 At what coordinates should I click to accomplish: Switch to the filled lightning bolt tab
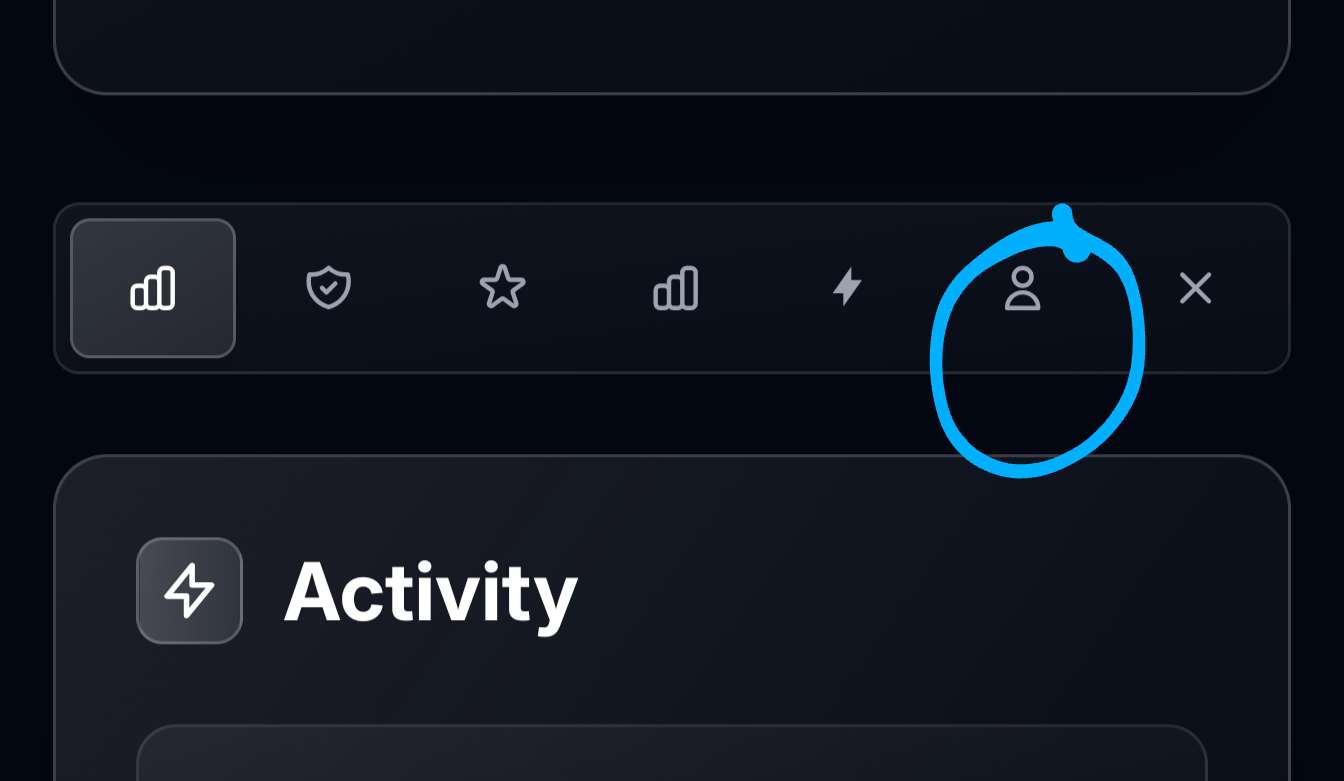pyautogui.click(x=848, y=288)
